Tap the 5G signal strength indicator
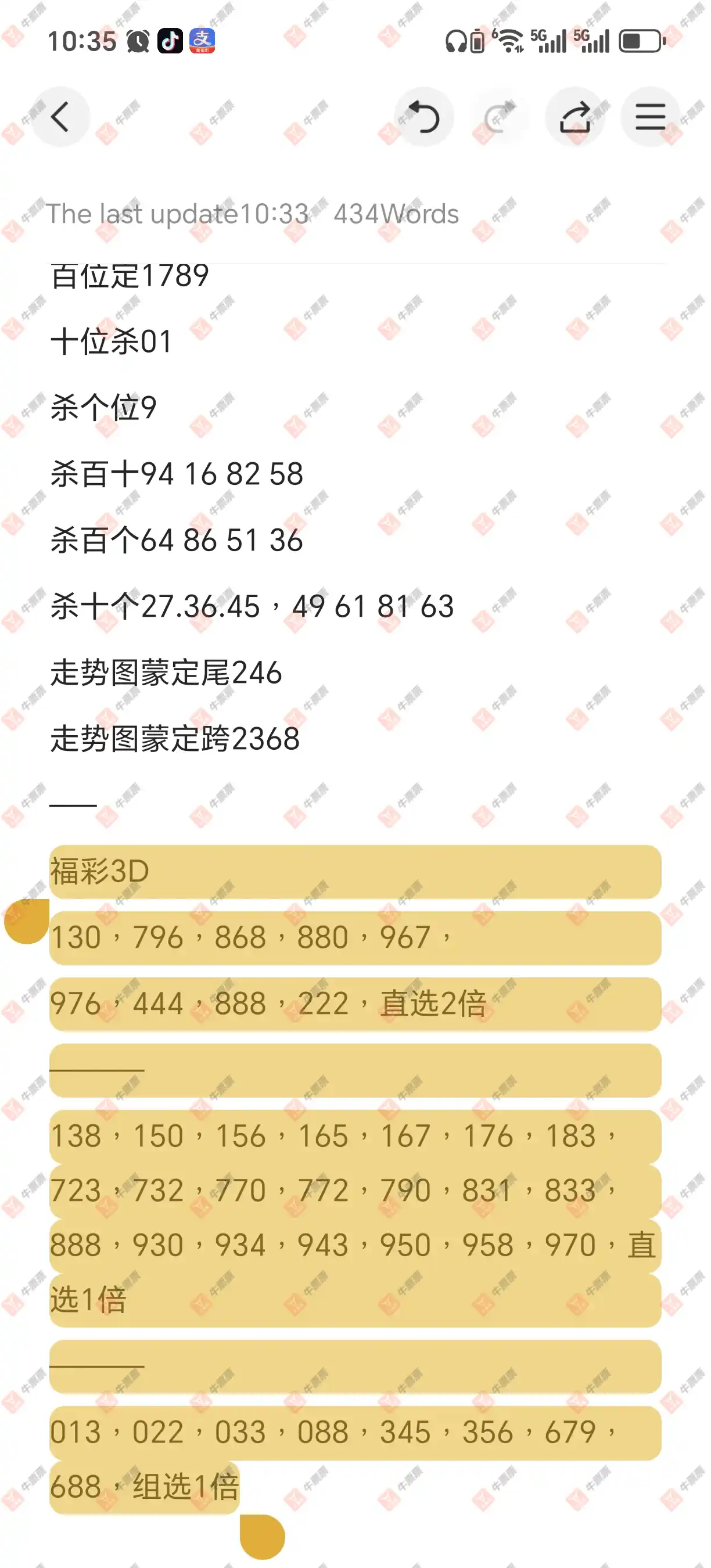Image resolution: width=711 pixels, height=1568 pixels. (548, 41)
